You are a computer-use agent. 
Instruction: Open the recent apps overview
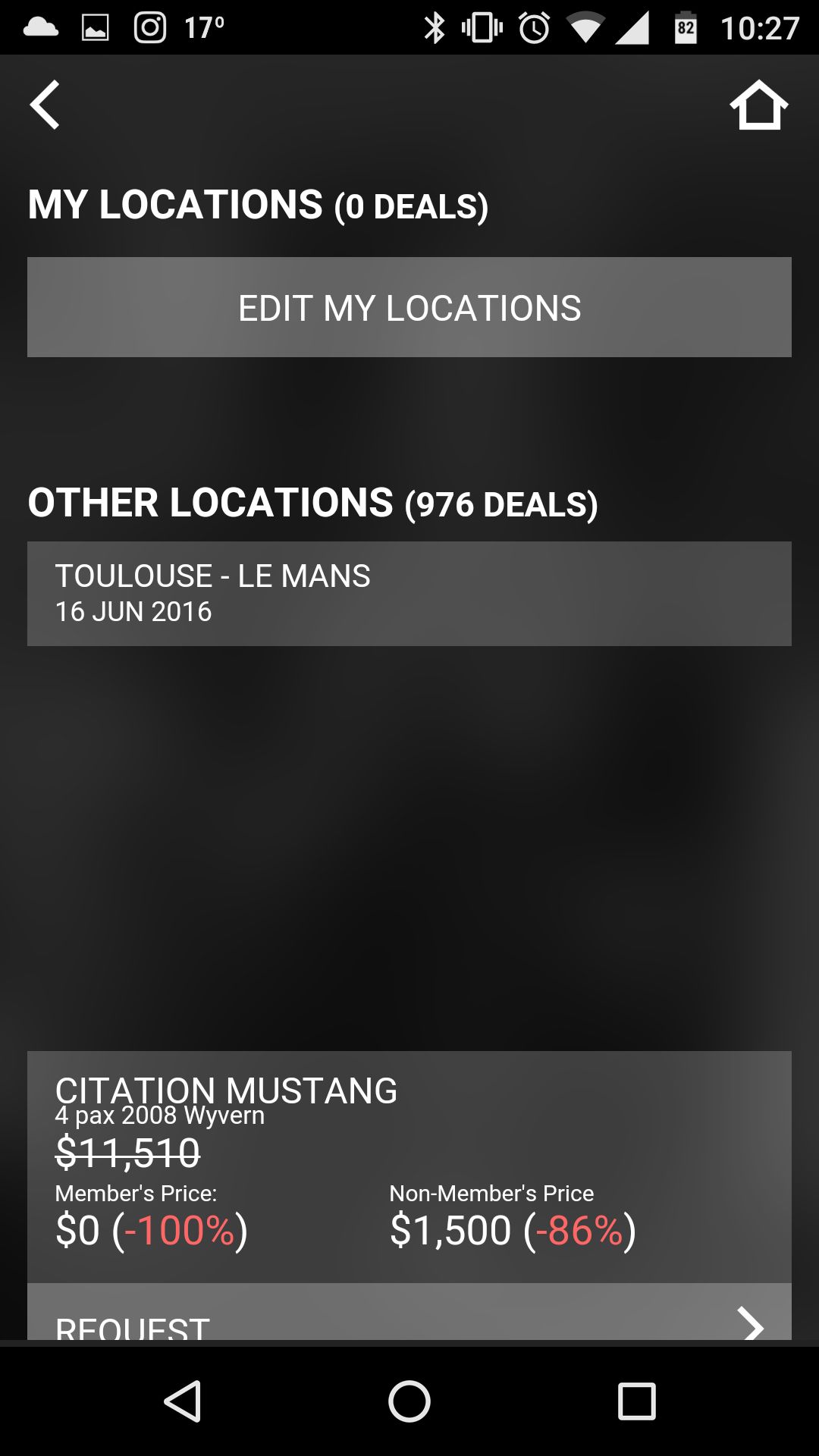pyautogui.click(x=636, y=1401)
